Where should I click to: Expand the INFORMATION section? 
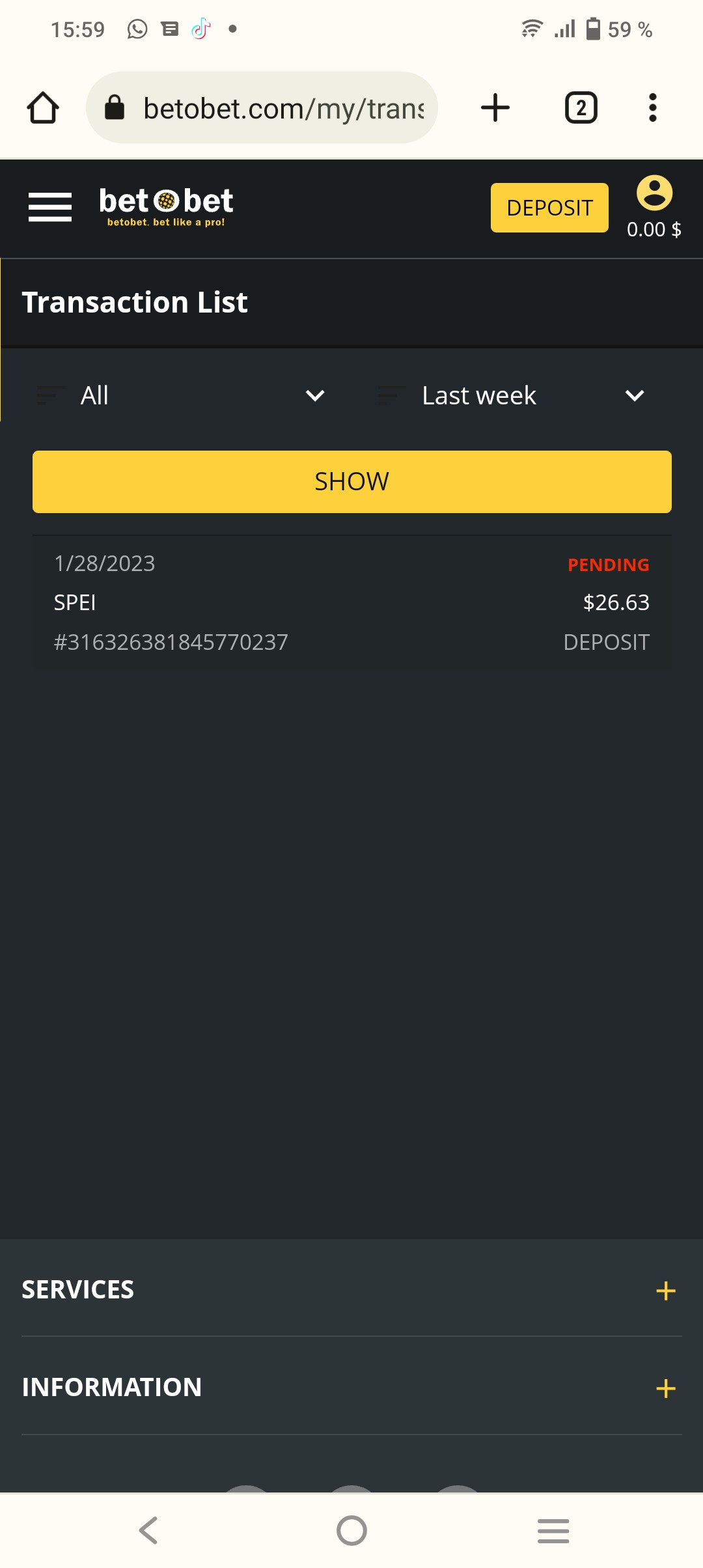[351, 1388]
